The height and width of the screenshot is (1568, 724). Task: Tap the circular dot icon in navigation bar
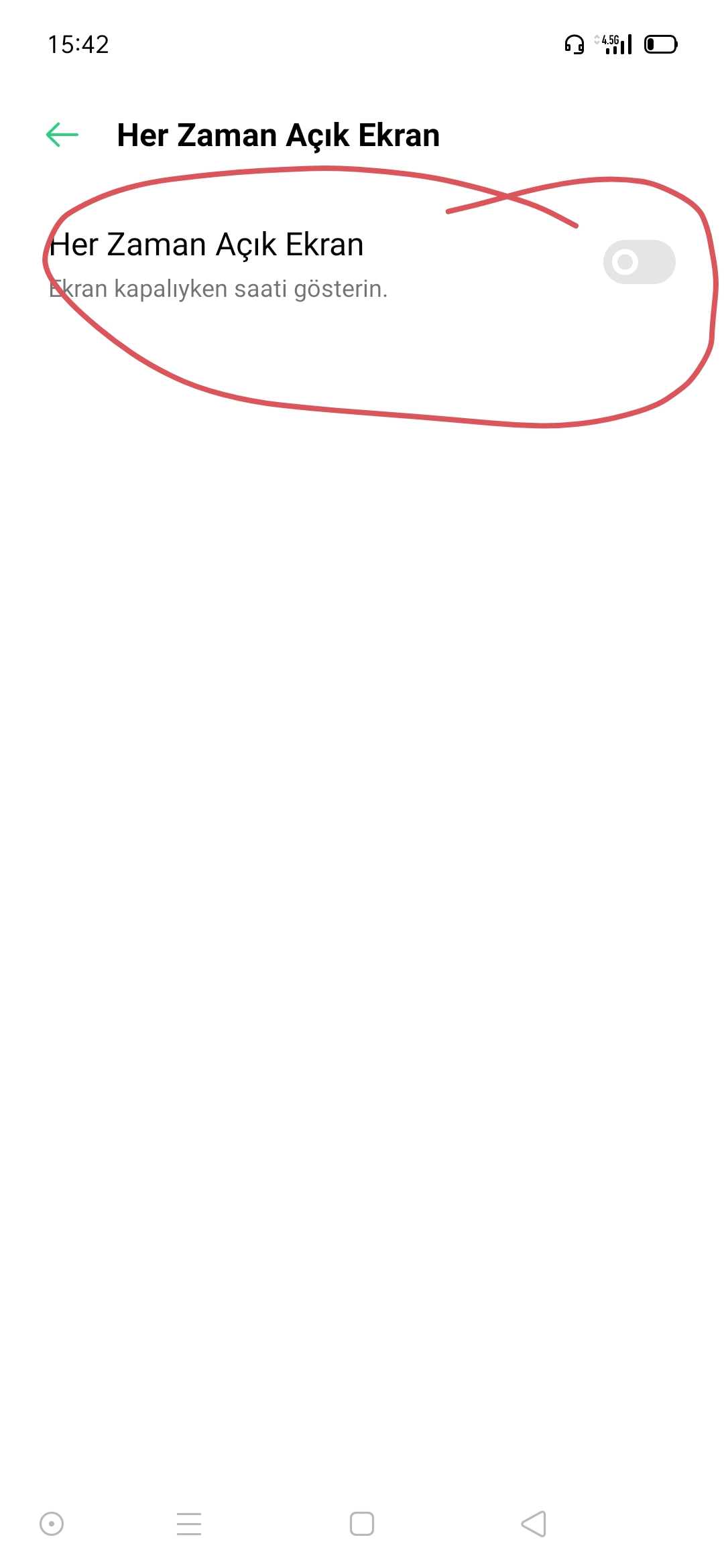(52, 1524)
